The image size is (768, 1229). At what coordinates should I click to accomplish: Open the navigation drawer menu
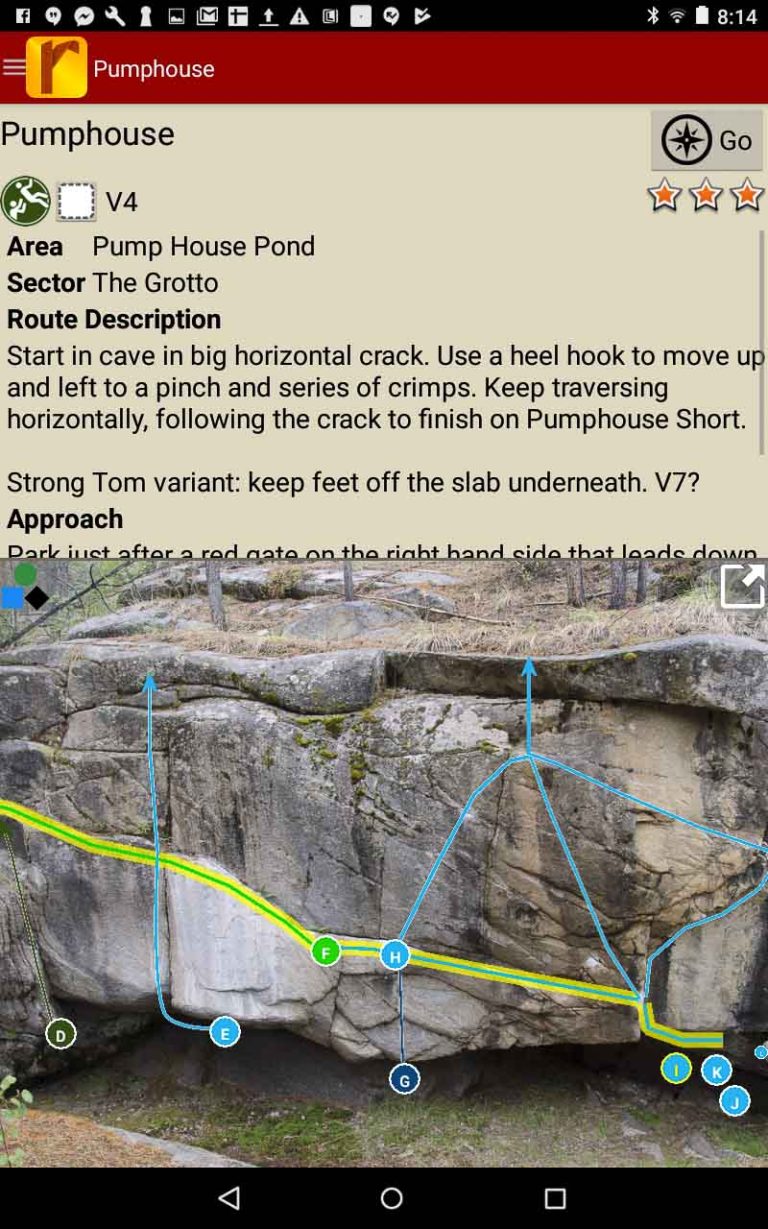tap(15, 68)
